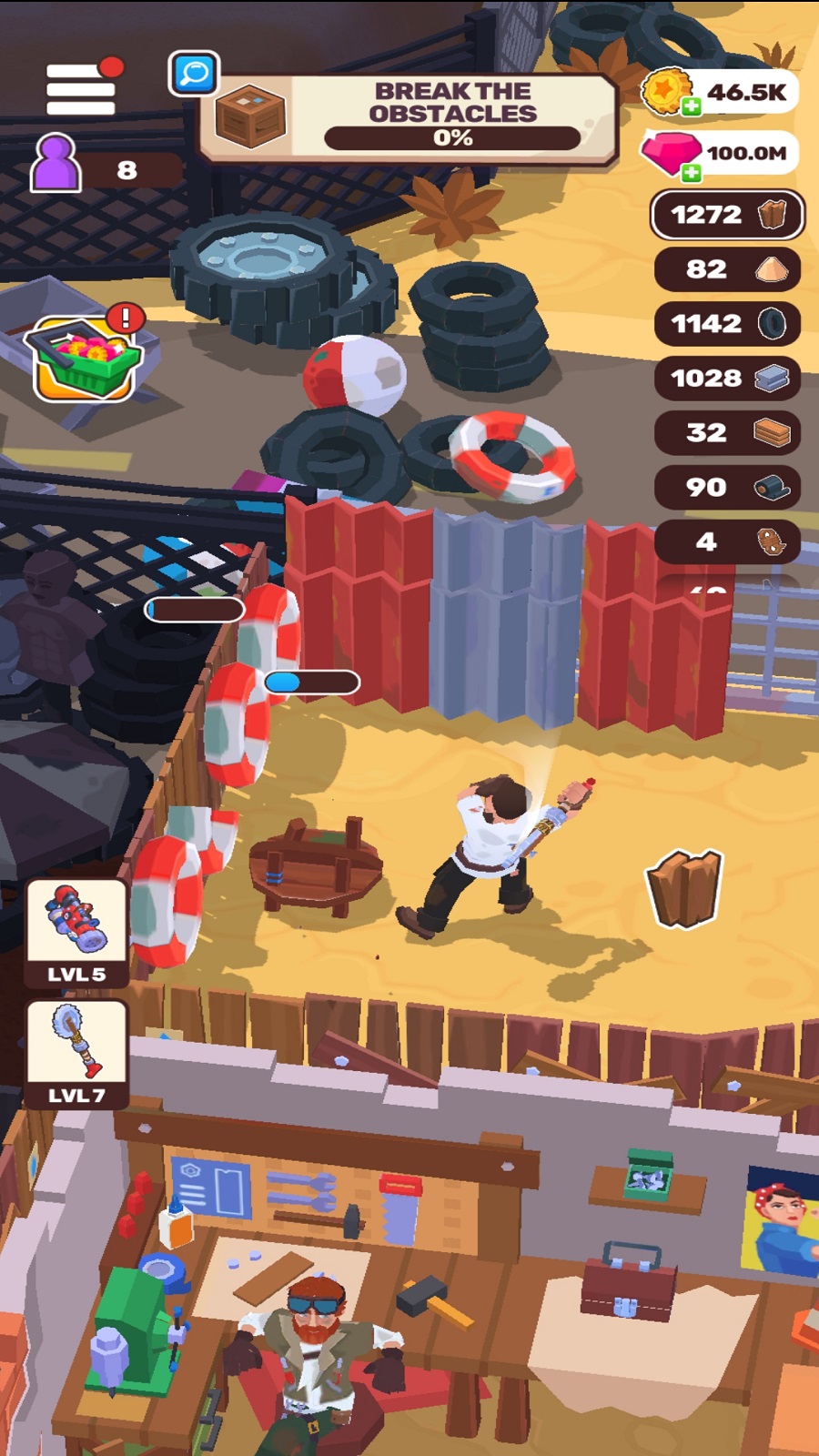This screenshot has width=819, height=1456.
Task: Add more gold coins
Action: click(691, 106)
